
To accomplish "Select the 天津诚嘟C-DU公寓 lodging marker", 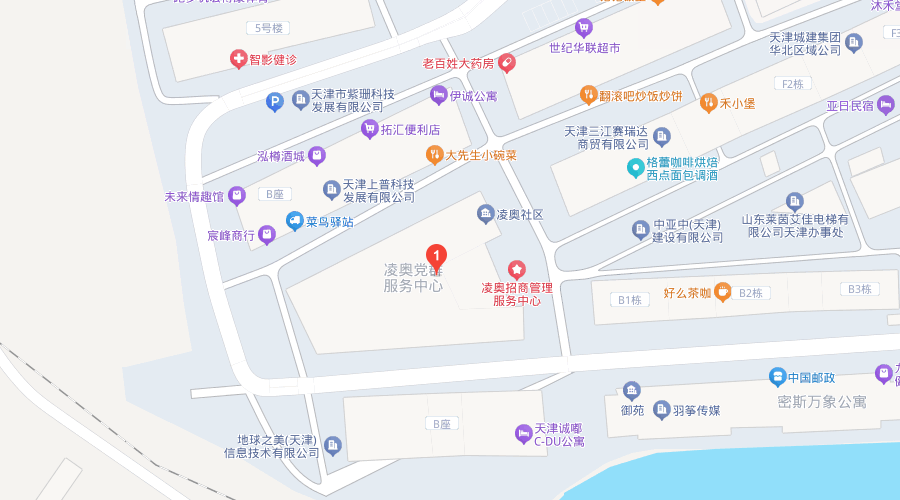I will click(521, 433).
